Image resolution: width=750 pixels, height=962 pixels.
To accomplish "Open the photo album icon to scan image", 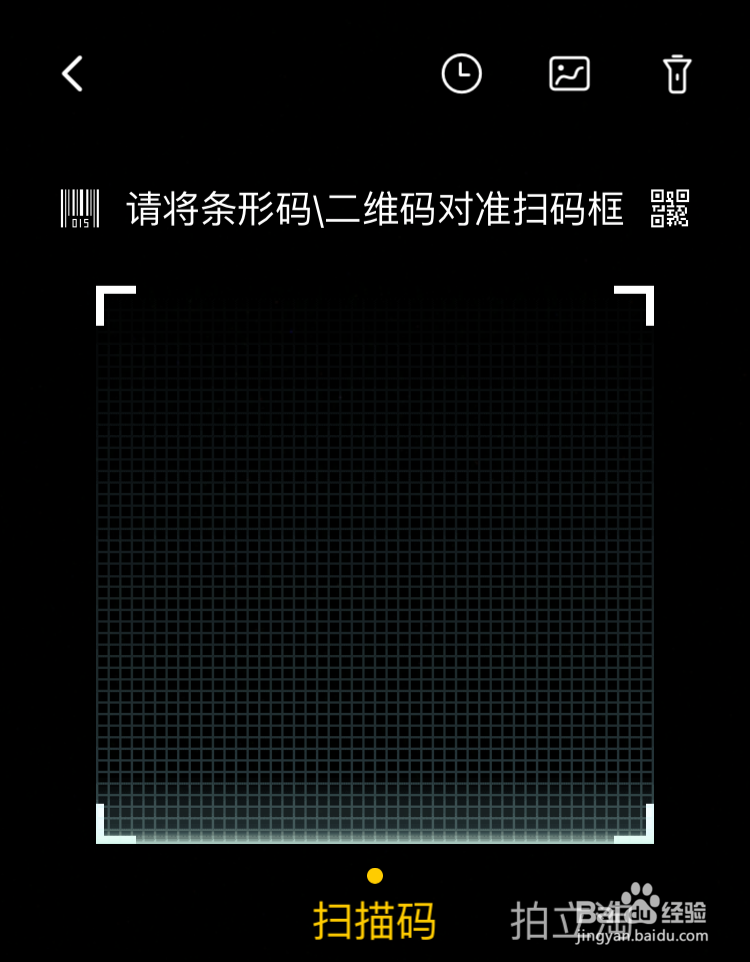I will pyautogui.click(x=569, y=74).
